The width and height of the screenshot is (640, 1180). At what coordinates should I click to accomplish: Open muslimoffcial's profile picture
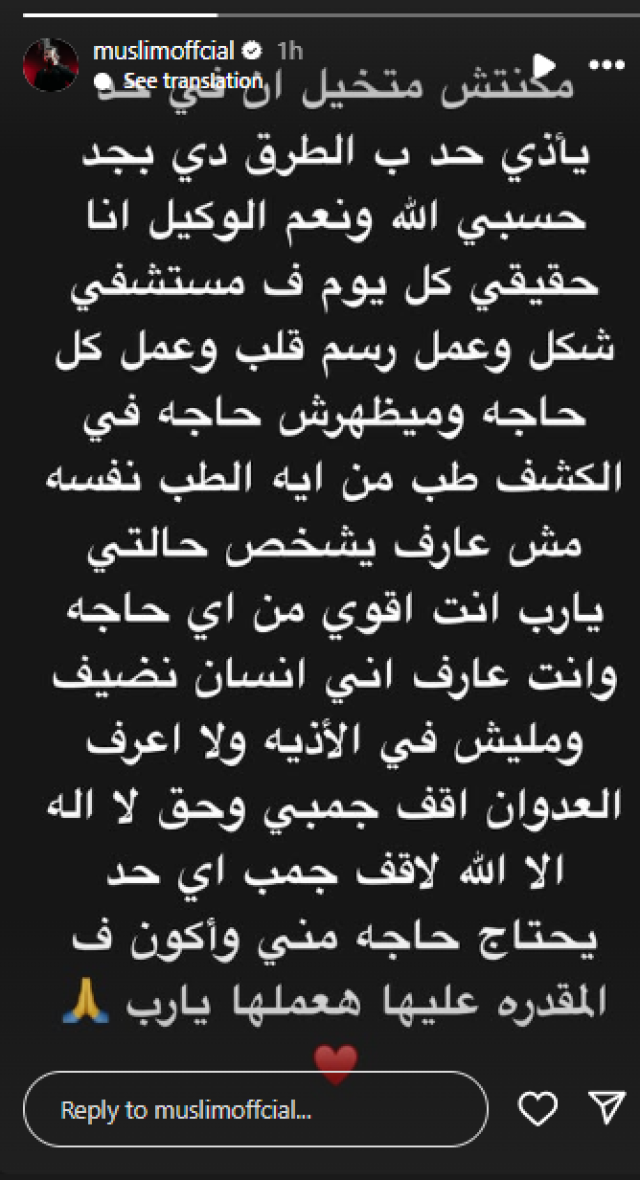(51, 65)
